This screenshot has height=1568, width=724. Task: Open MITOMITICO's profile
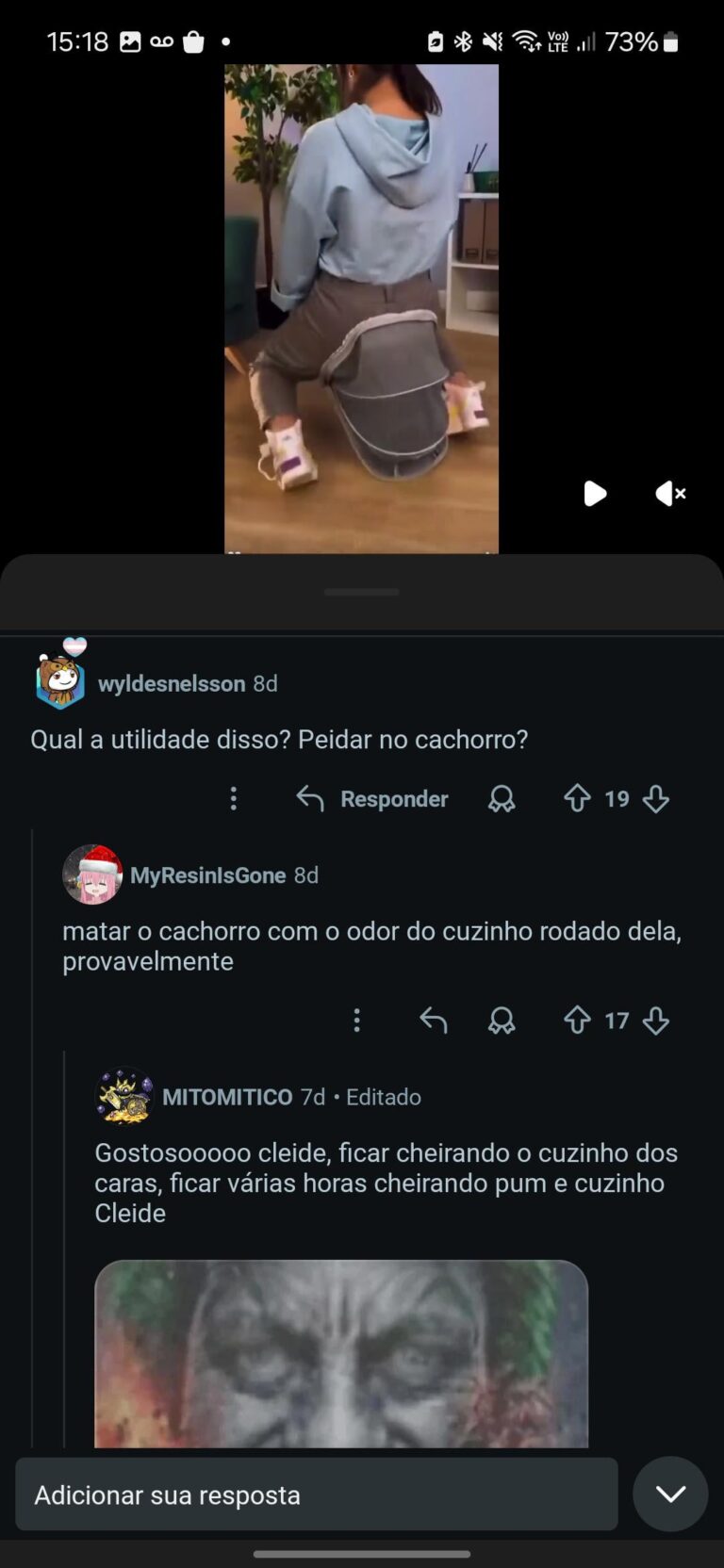point(226,1097)
